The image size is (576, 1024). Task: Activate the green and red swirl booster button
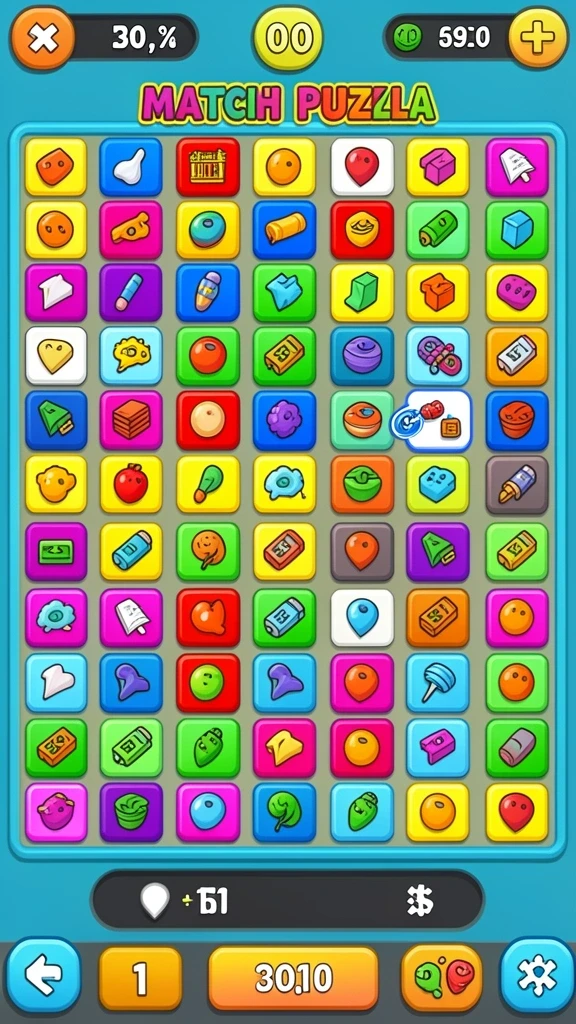pos(441,978)
